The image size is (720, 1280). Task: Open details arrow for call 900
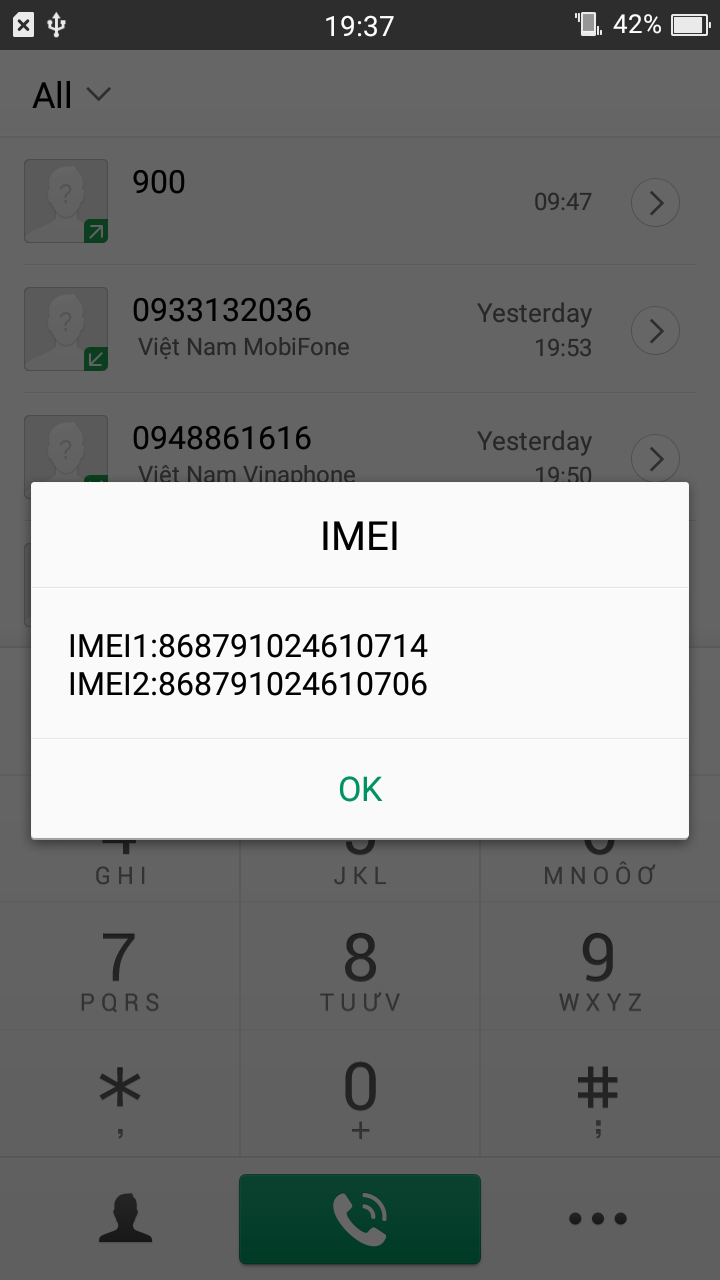(656, 203)
